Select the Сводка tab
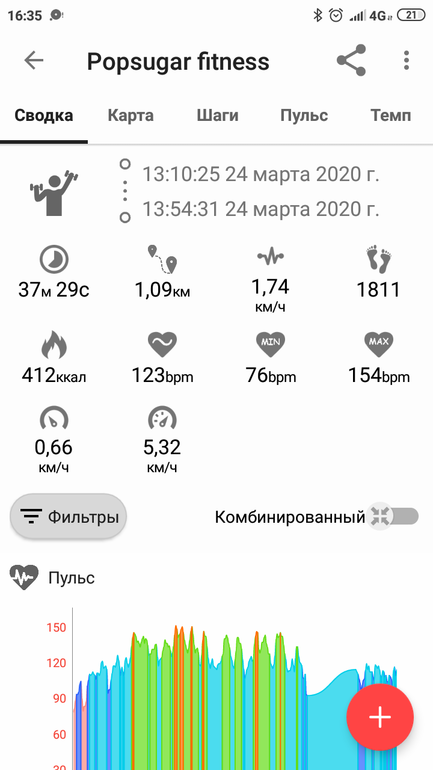433x770 pixels. 44,116
